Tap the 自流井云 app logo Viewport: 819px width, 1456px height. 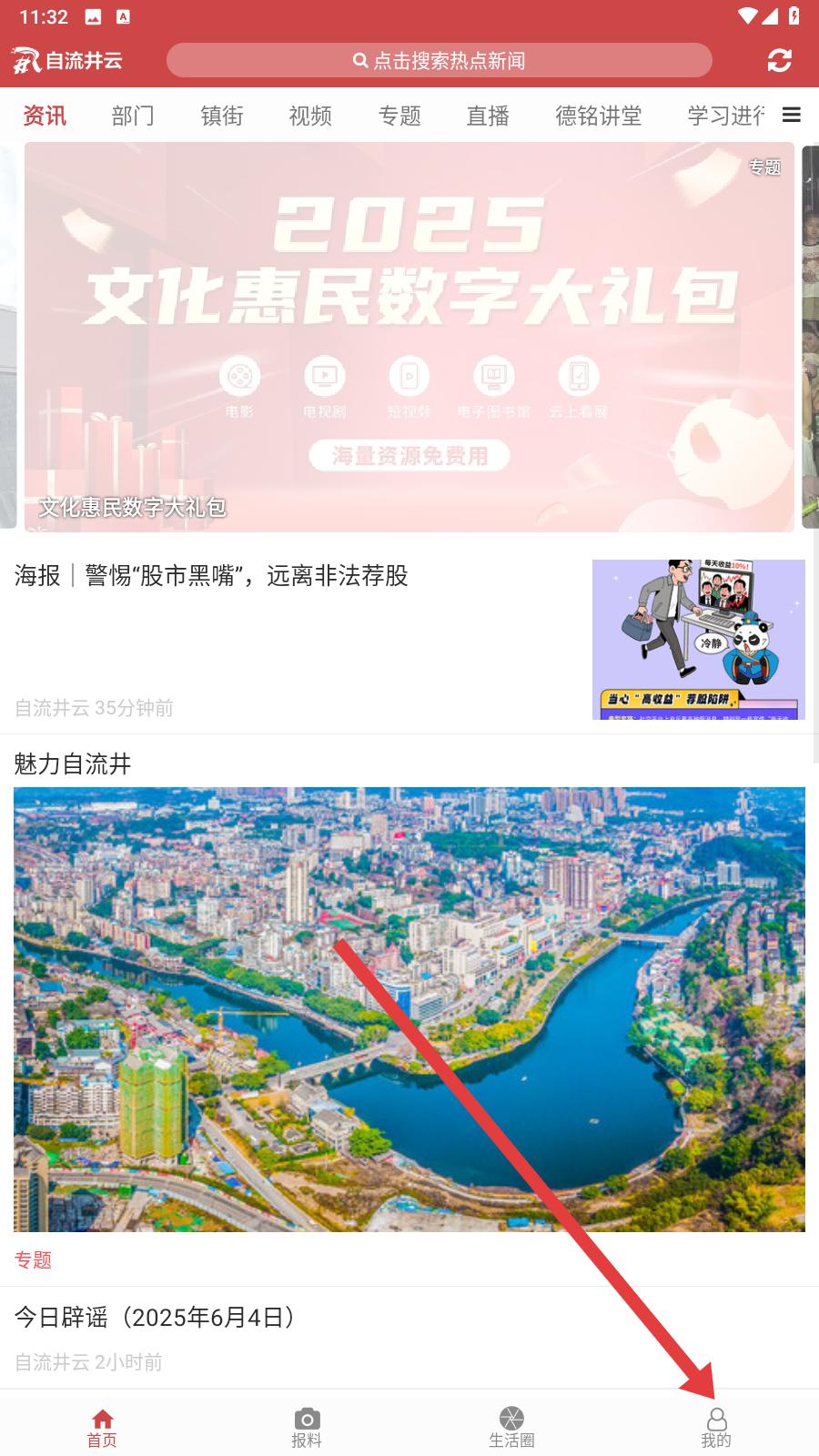(64, 60)
